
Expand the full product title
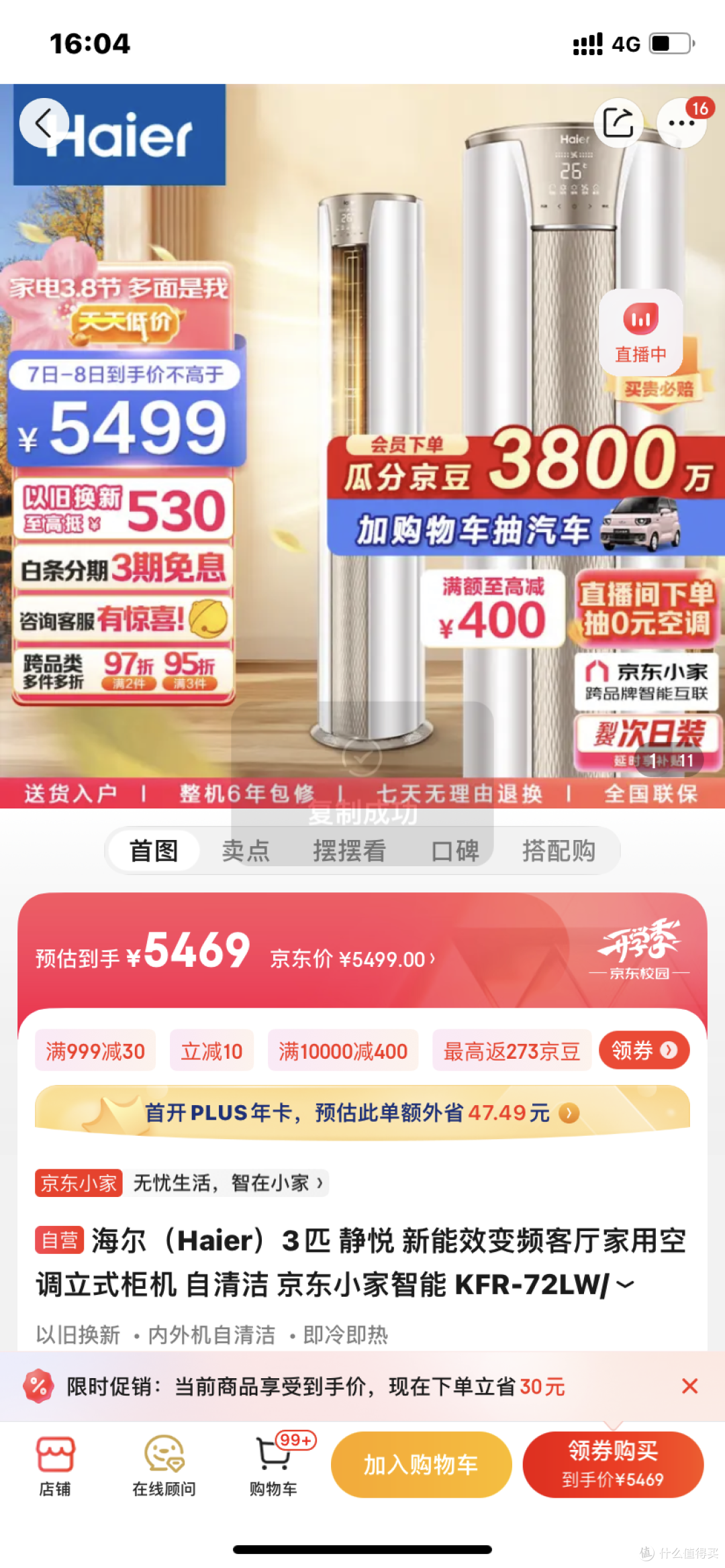(625, 1284)
